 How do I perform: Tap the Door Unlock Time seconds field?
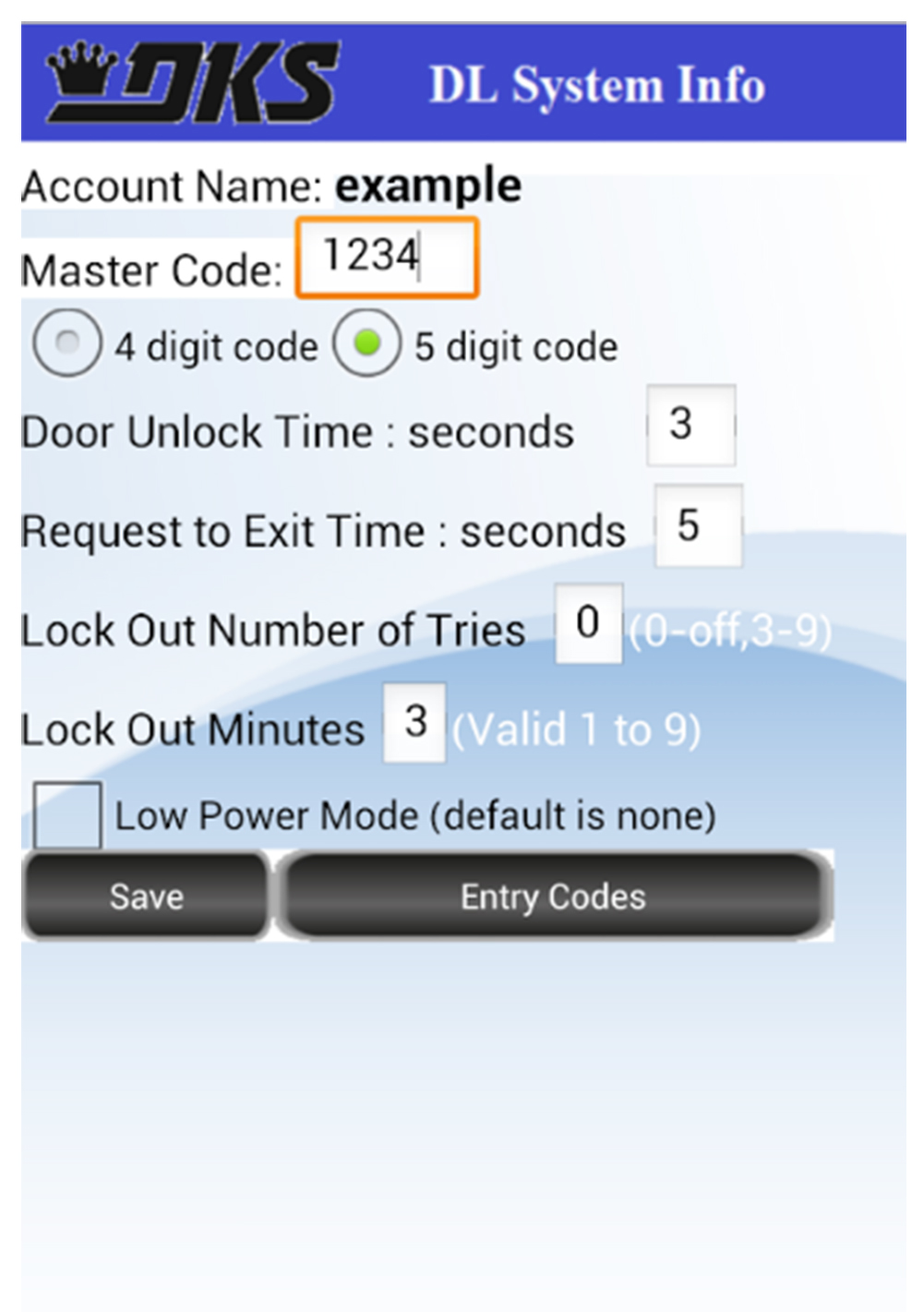(690, 425)
